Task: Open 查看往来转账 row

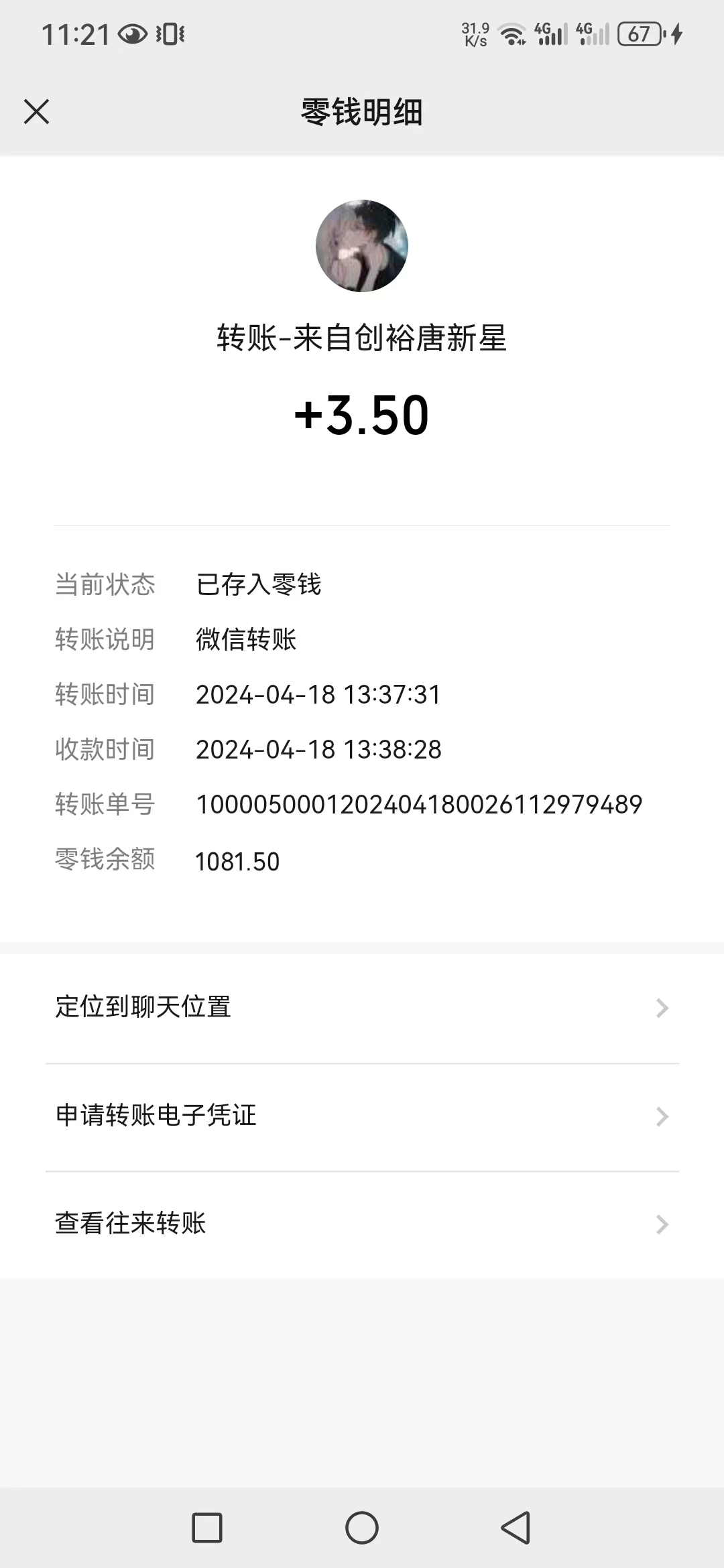Action: (362, 1224)
